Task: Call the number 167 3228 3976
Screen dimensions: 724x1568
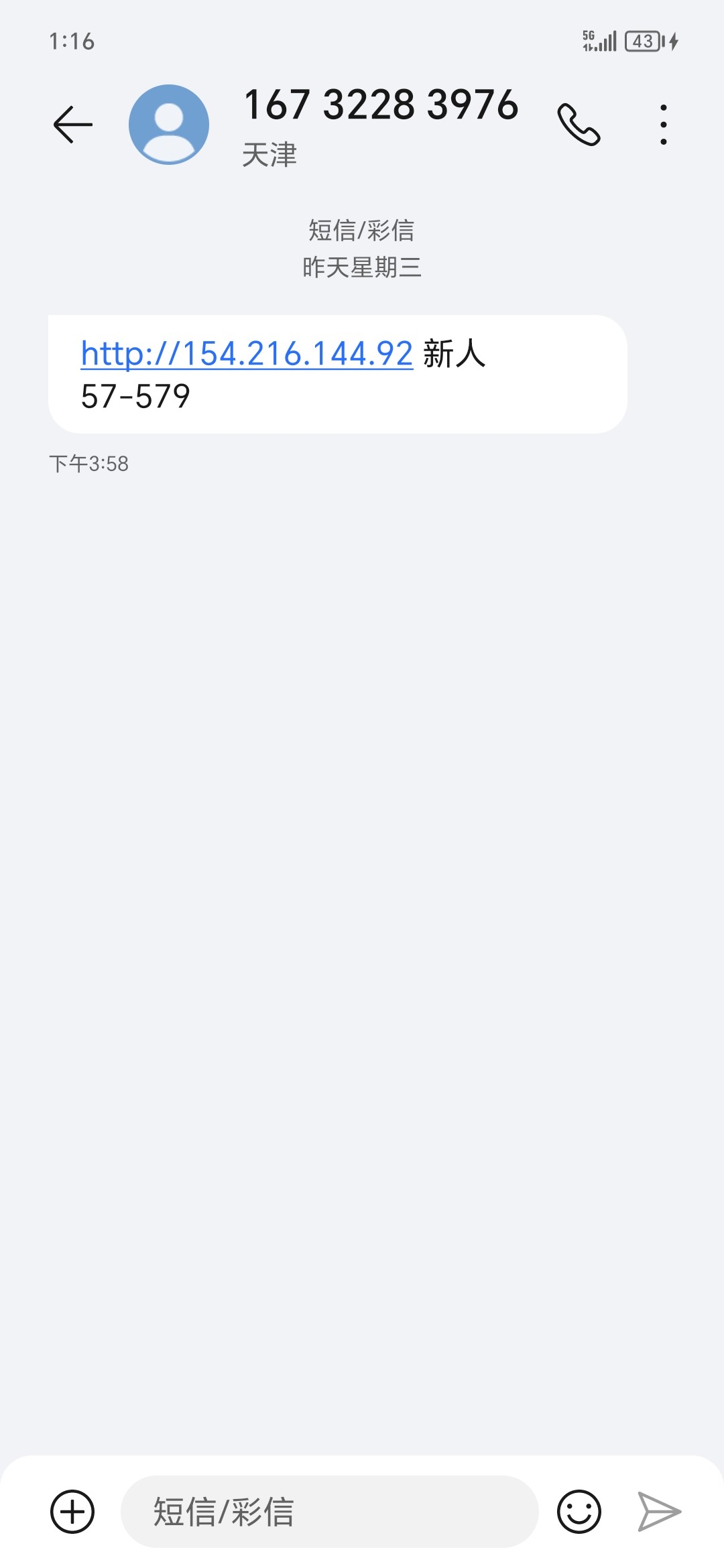Action: (x=579, y=125)
